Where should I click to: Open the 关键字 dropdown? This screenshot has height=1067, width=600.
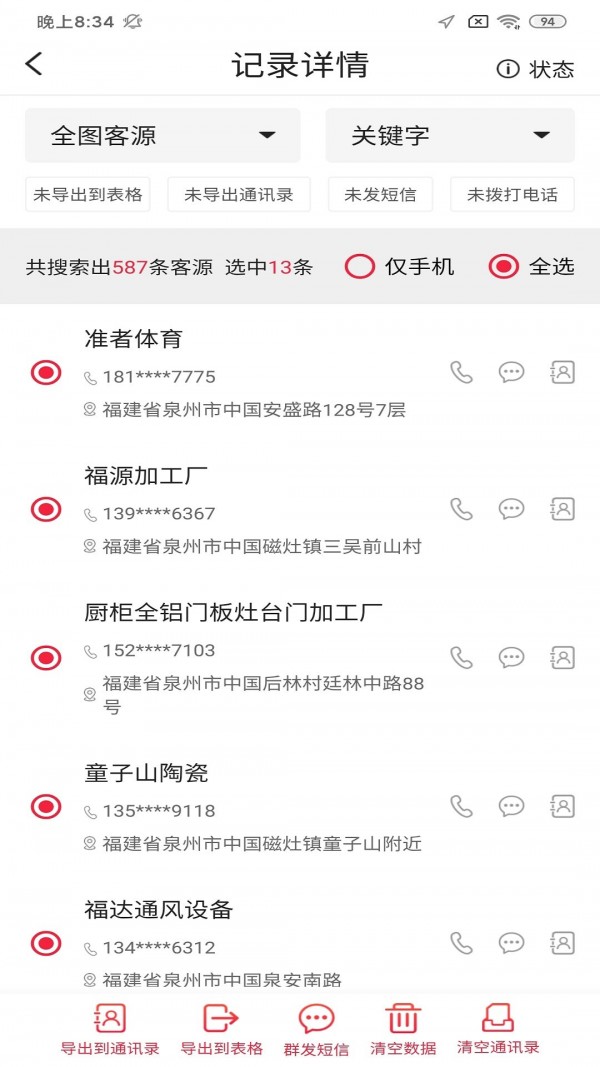tap(450, 136)
